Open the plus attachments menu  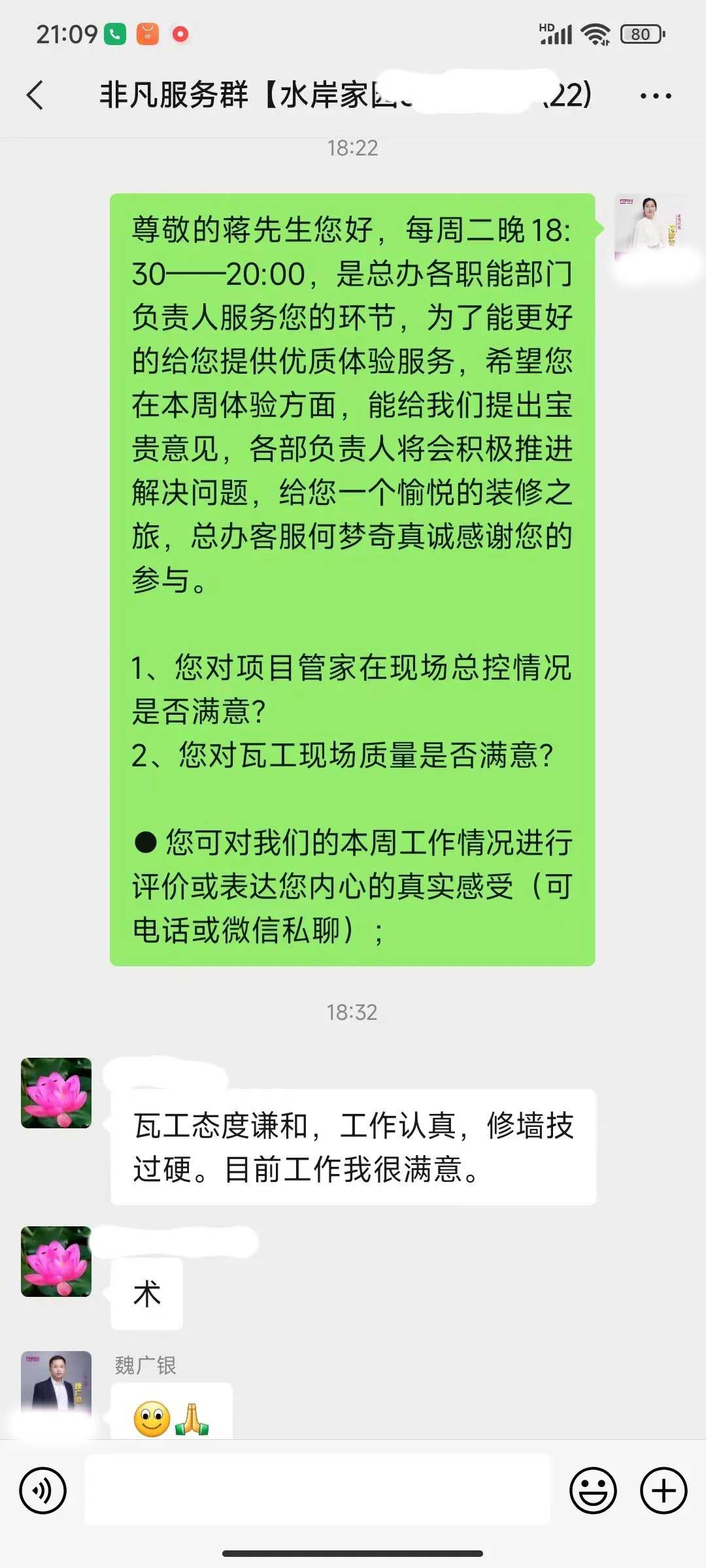(x=664, y=1490)
